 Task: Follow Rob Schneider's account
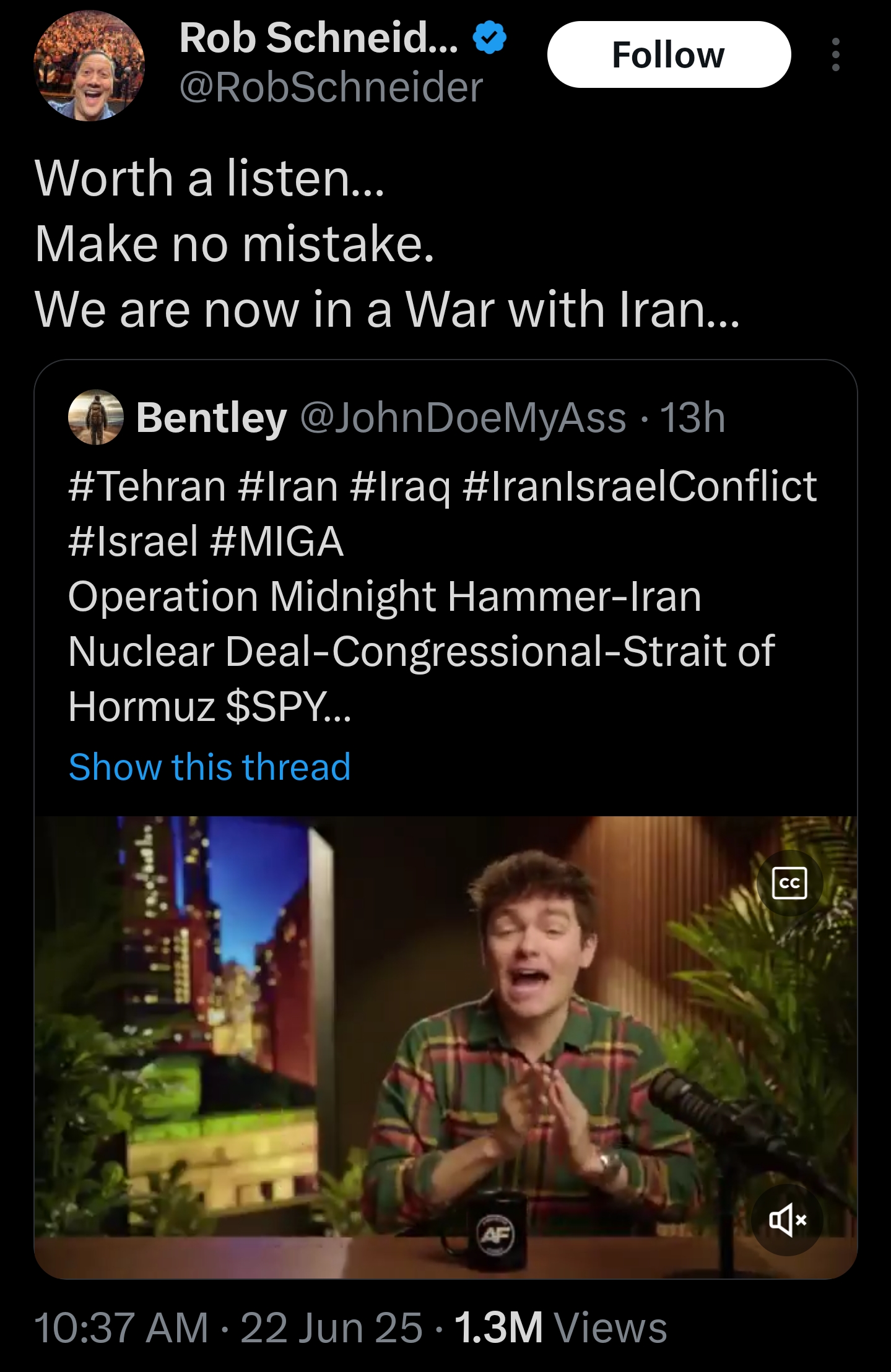pyautogui.click(x=668, y=54)
